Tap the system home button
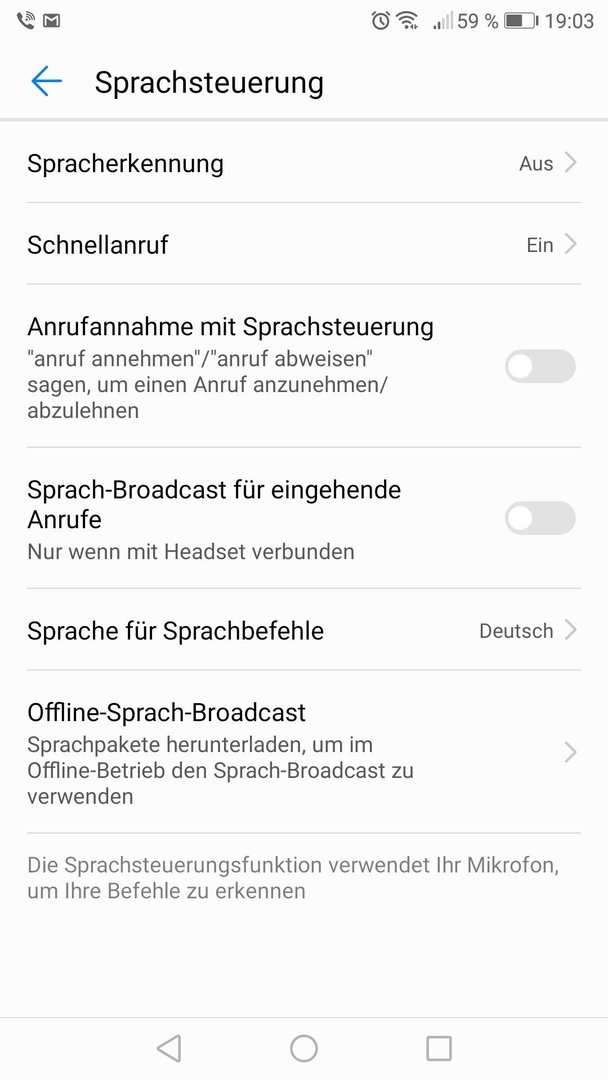608x1080 pixels. (x=304, y=1048)
